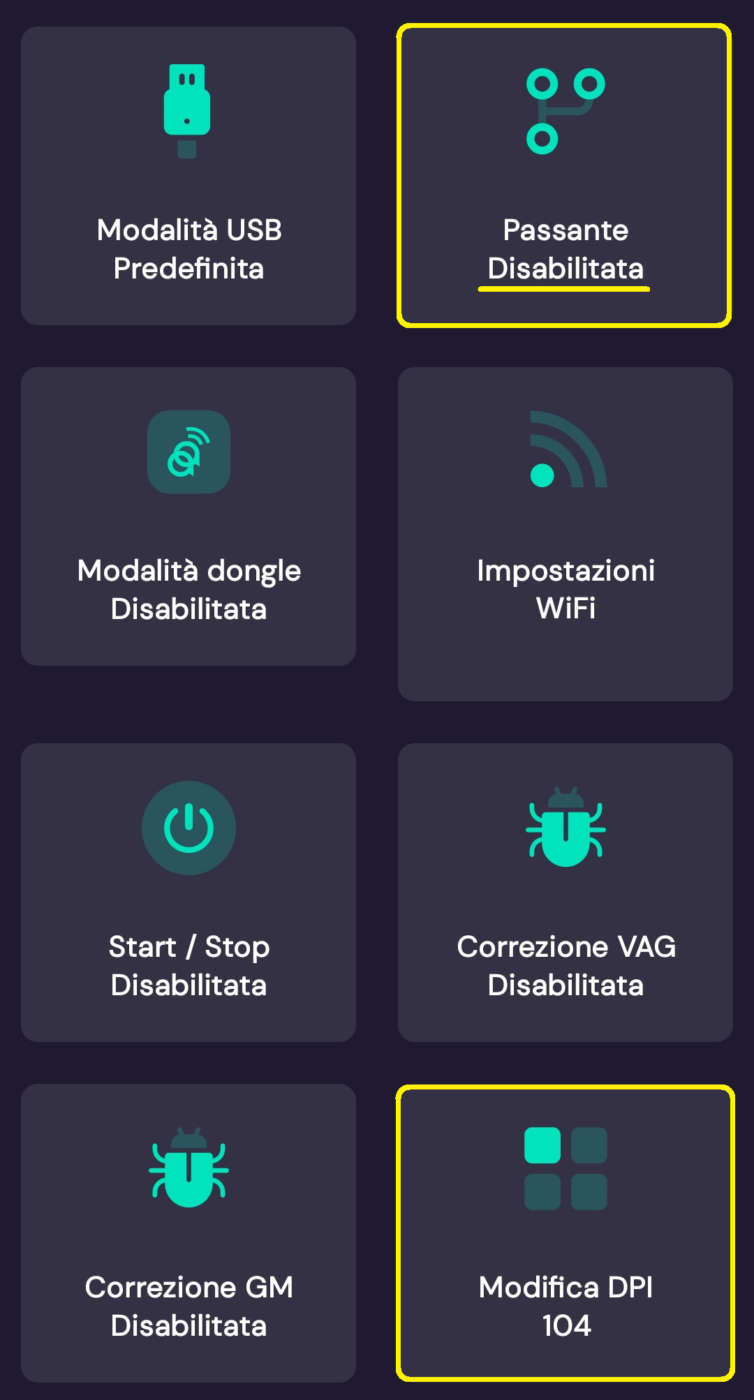Toggle the Start / Stop option

coord(188,892)
